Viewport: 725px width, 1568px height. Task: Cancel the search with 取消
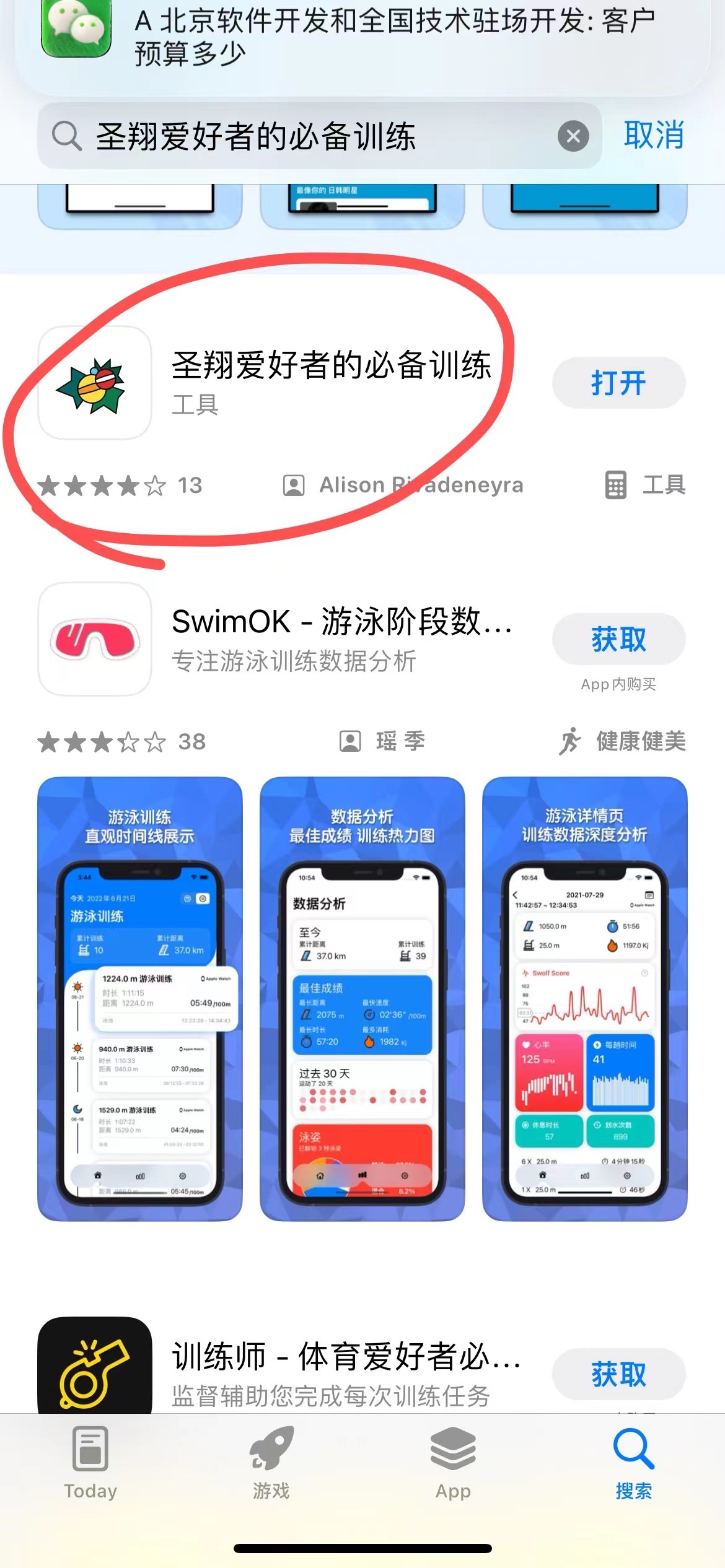click(653, 135)
